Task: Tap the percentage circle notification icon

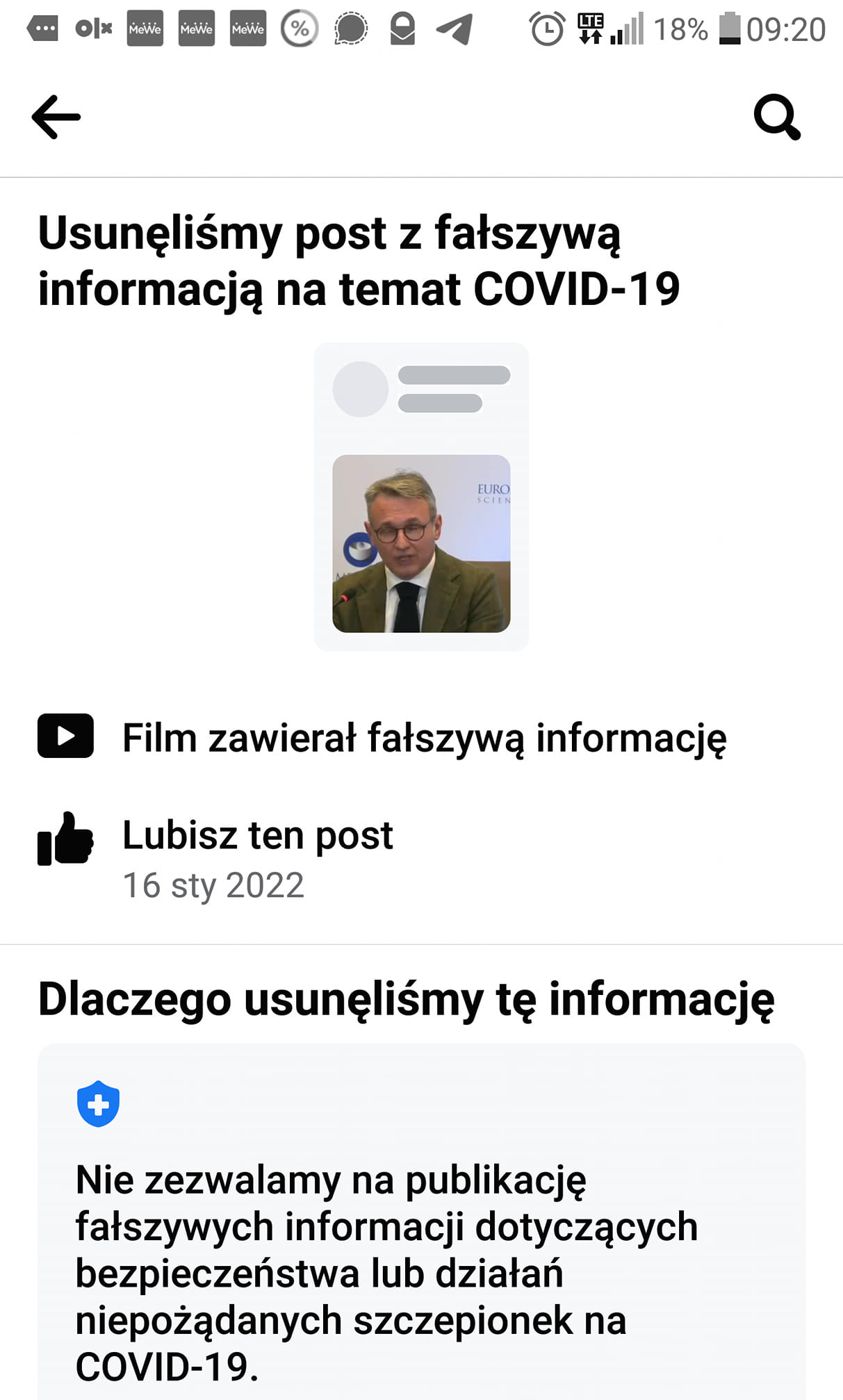Action: click(299, 28)
